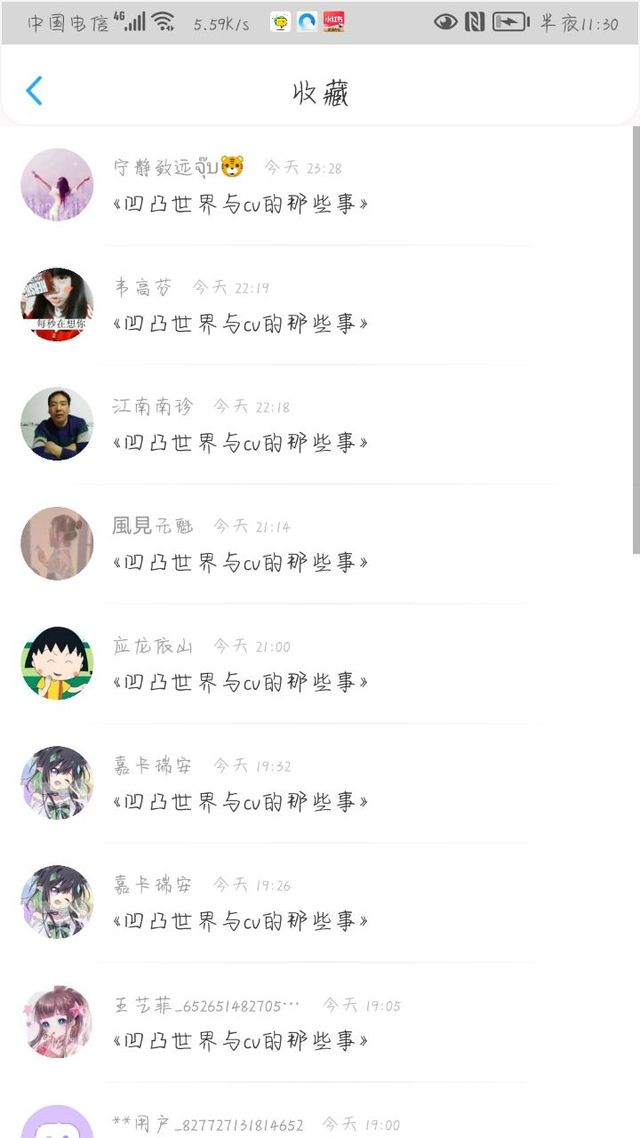Go back from the 收藏 page
The image size is (640, 1138).
click(x=34, y=91)
